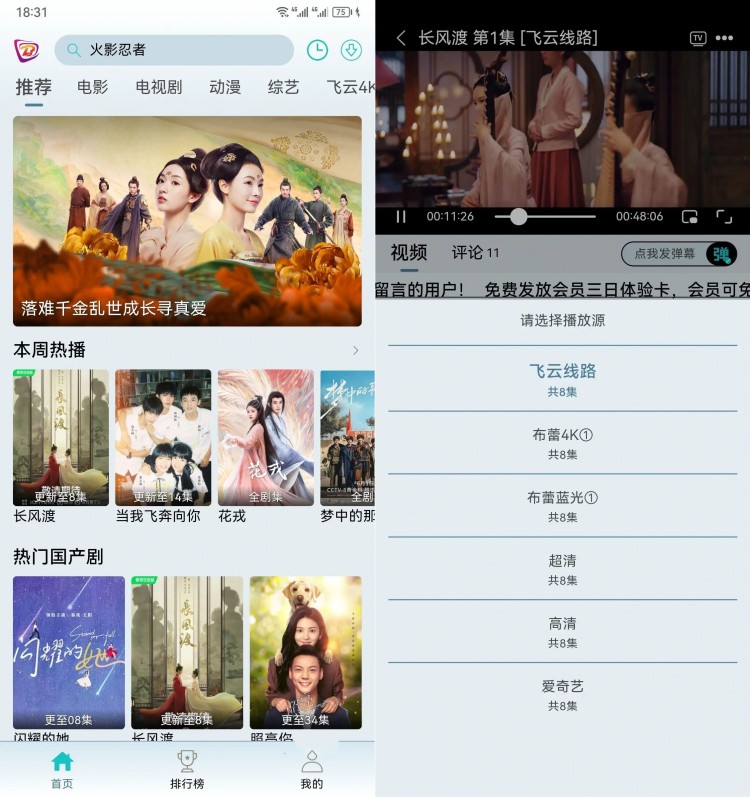
Task: Tap the app logo in top left
Action: point(24,49)
